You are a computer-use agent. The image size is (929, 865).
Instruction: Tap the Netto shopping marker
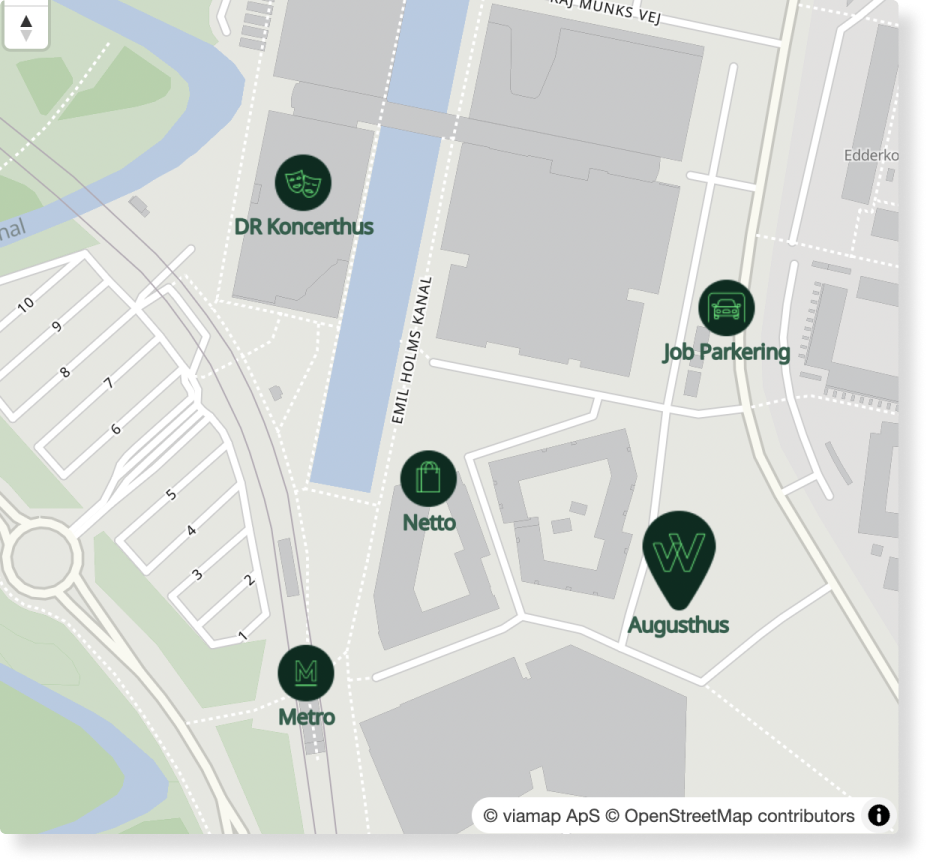(428, 478)
